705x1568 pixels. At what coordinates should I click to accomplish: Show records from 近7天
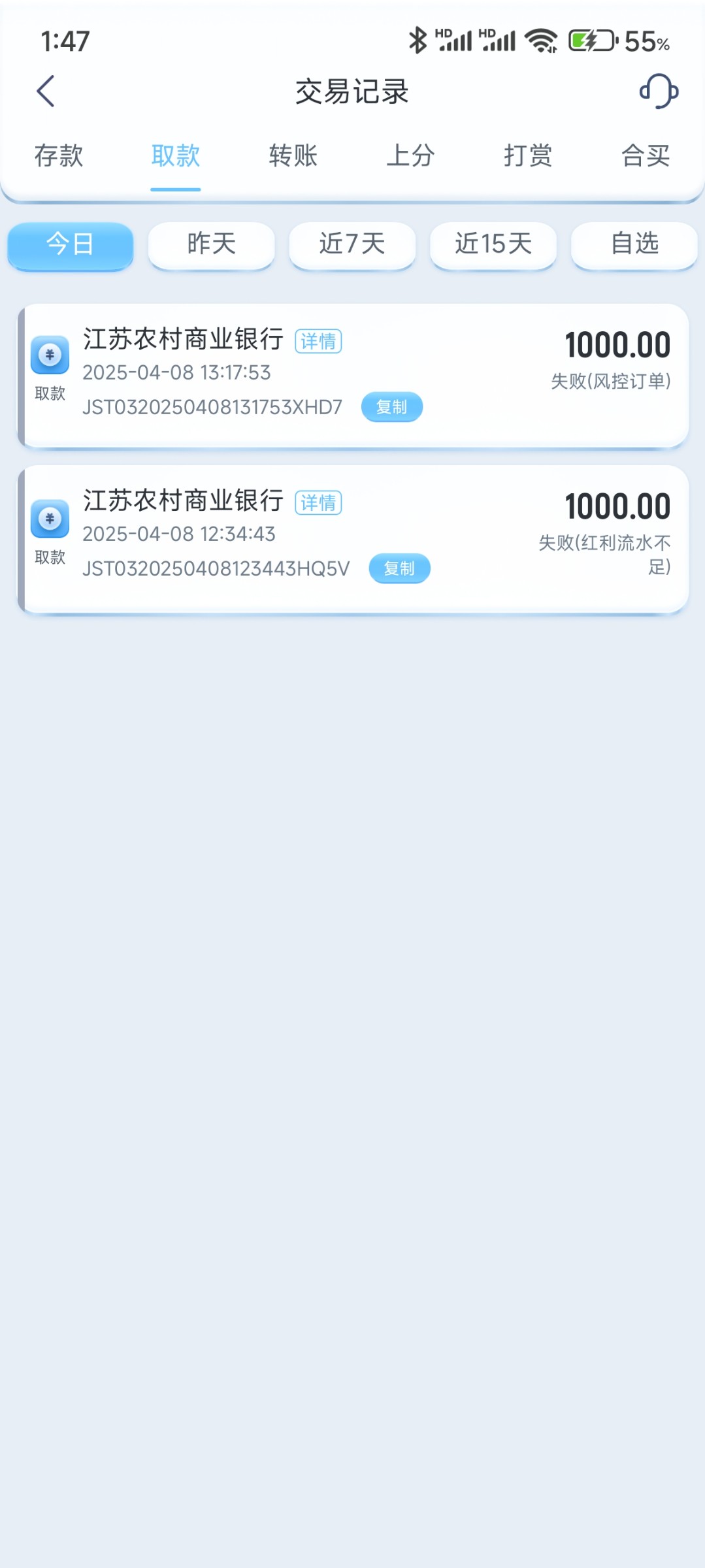pyautogui.click(x=352, y=245)
